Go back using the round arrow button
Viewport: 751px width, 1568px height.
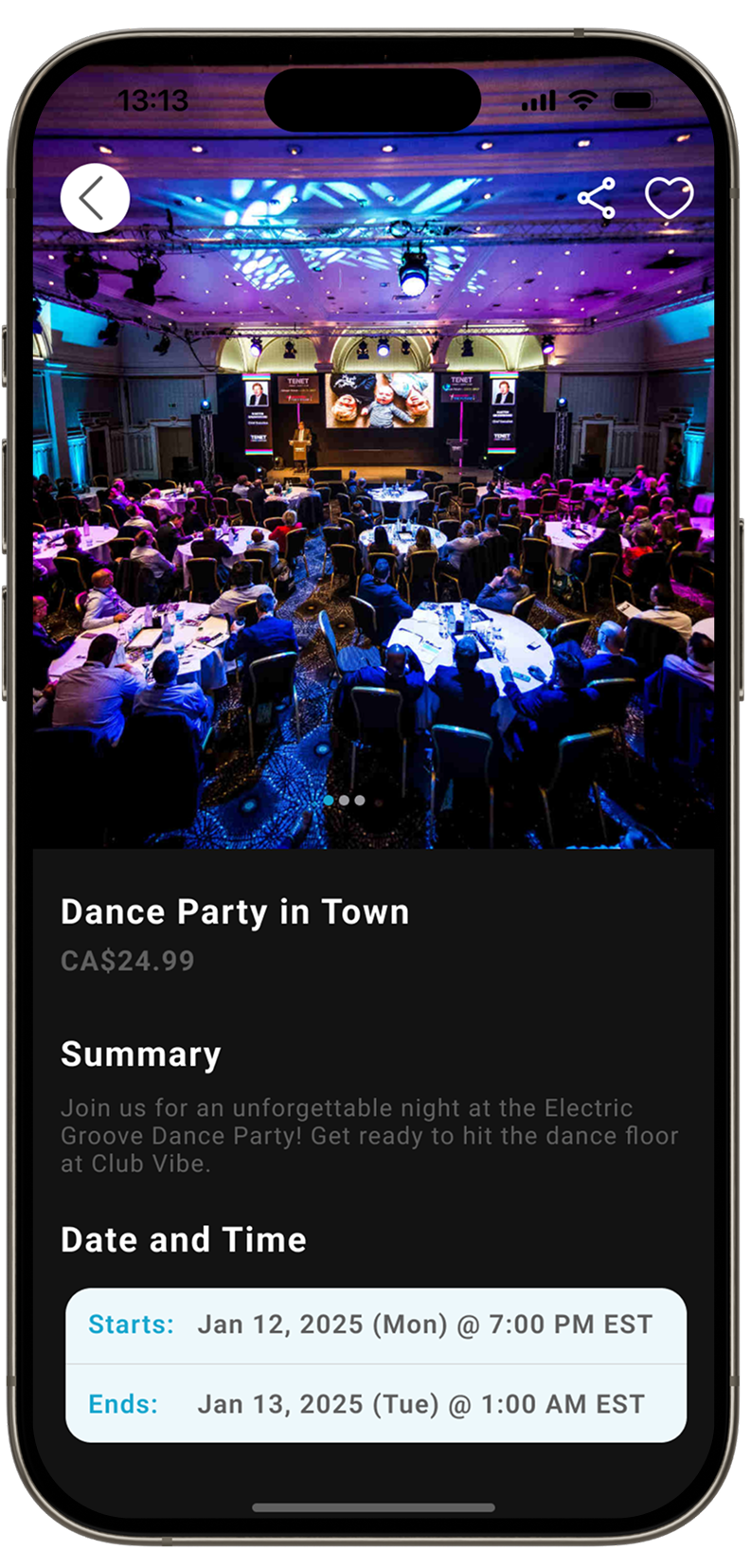pos(95,198)
